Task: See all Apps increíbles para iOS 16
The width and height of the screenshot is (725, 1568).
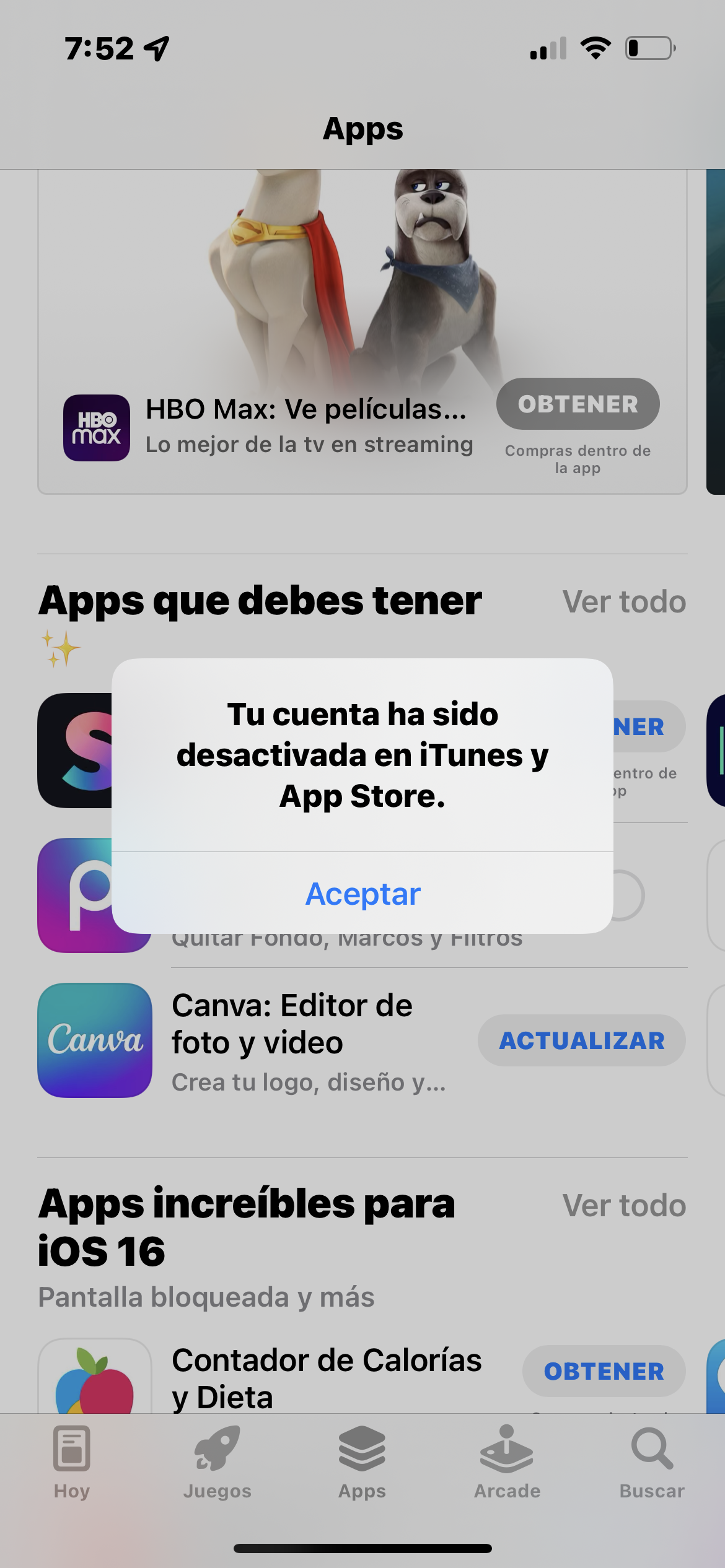Action: click(x=624, y=1205)
